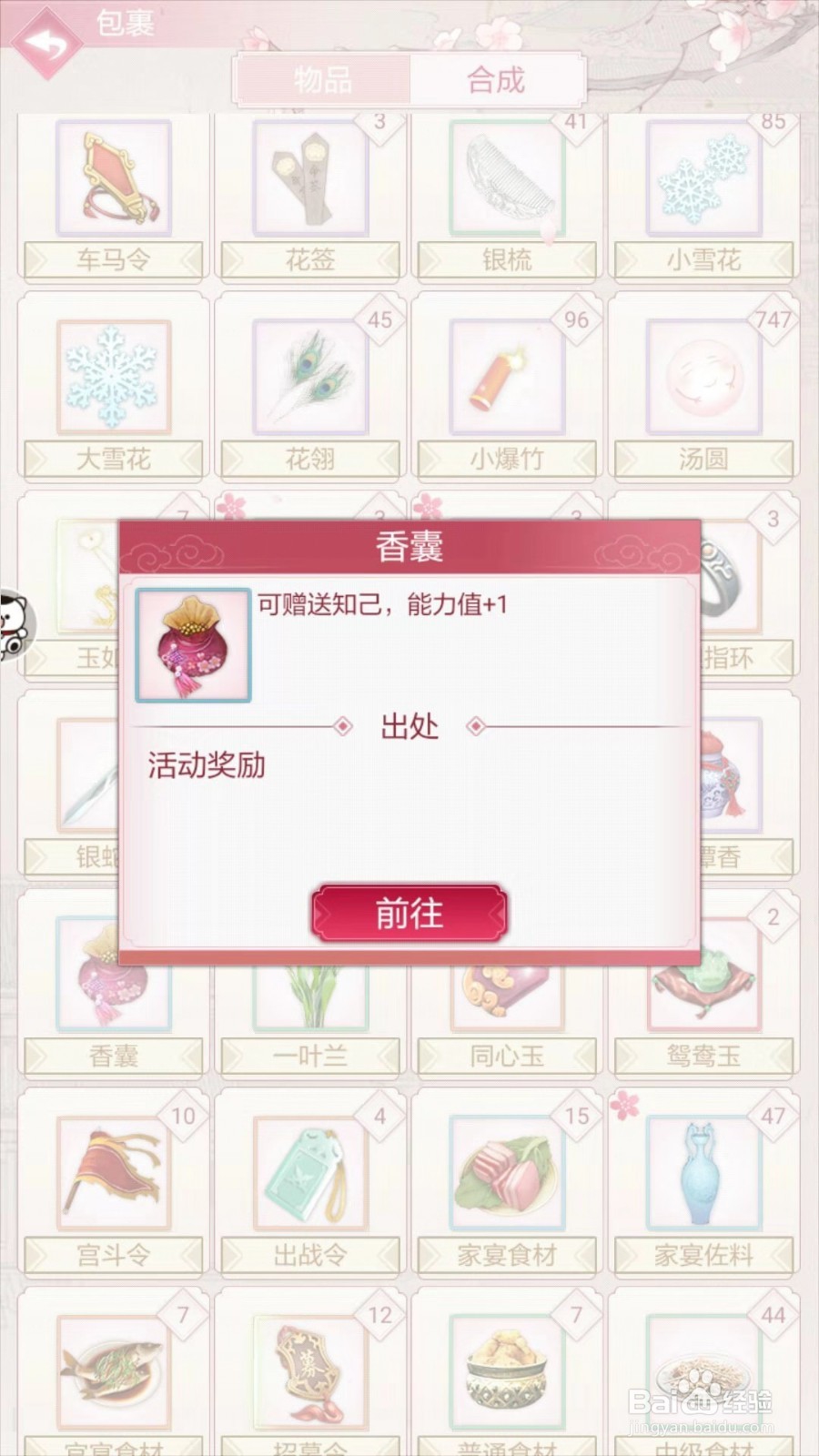
Task: Click the 前往 button in the dialog
Action: (x=409, y=914)
